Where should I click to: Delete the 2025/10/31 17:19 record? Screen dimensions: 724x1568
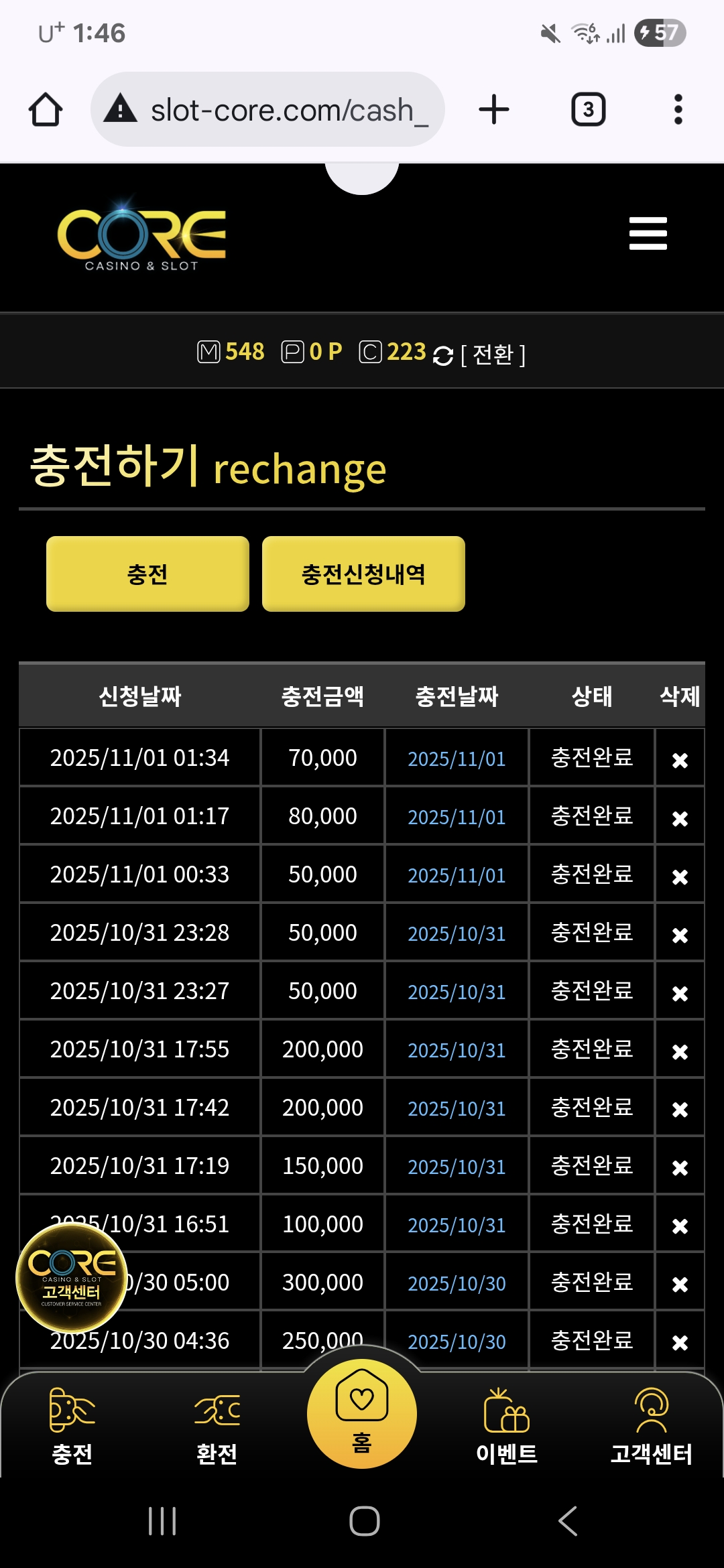(x=680, y=1168)
